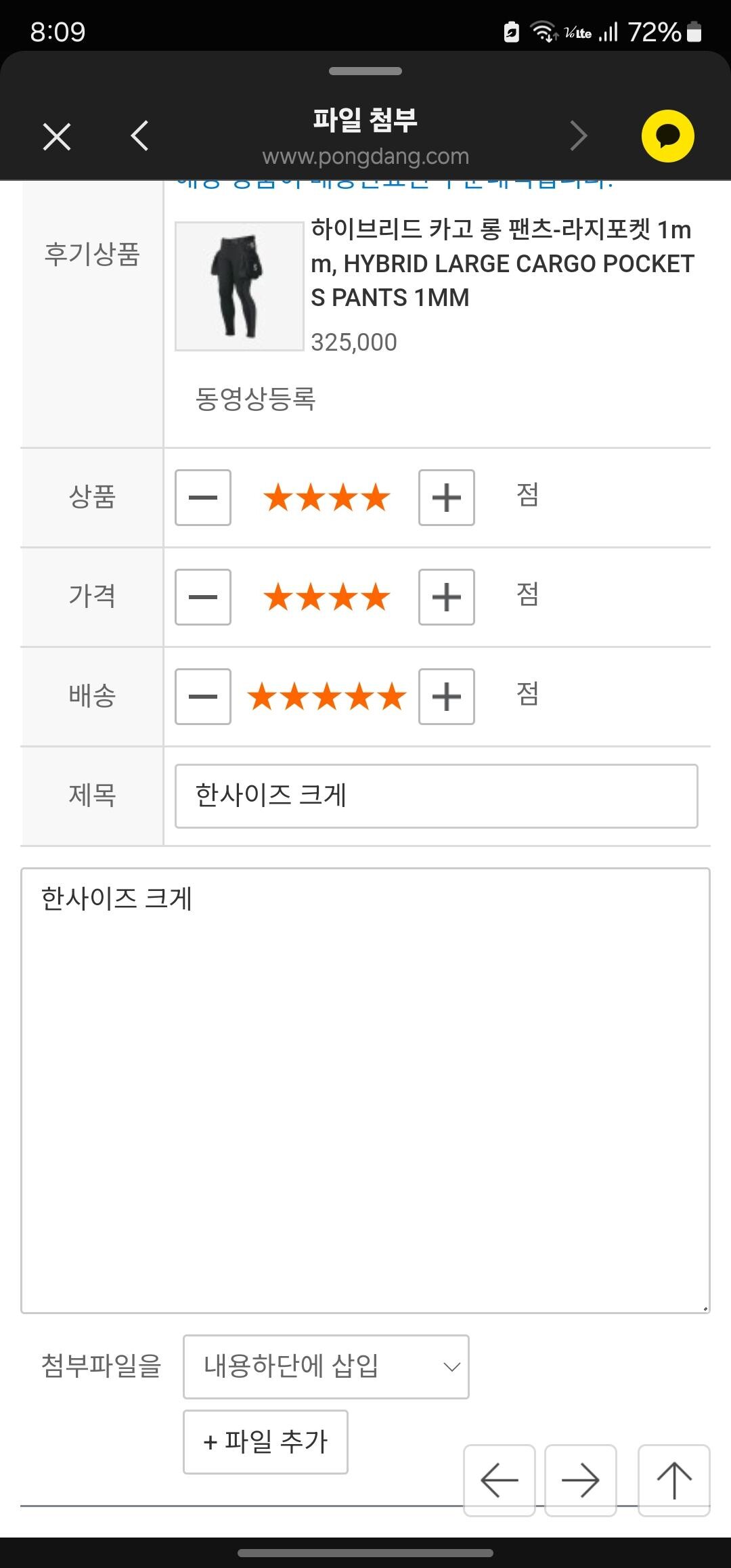Screen dimensions: 731x1568
Task: Raise the 가격 star rating
Action: [446, 597]
